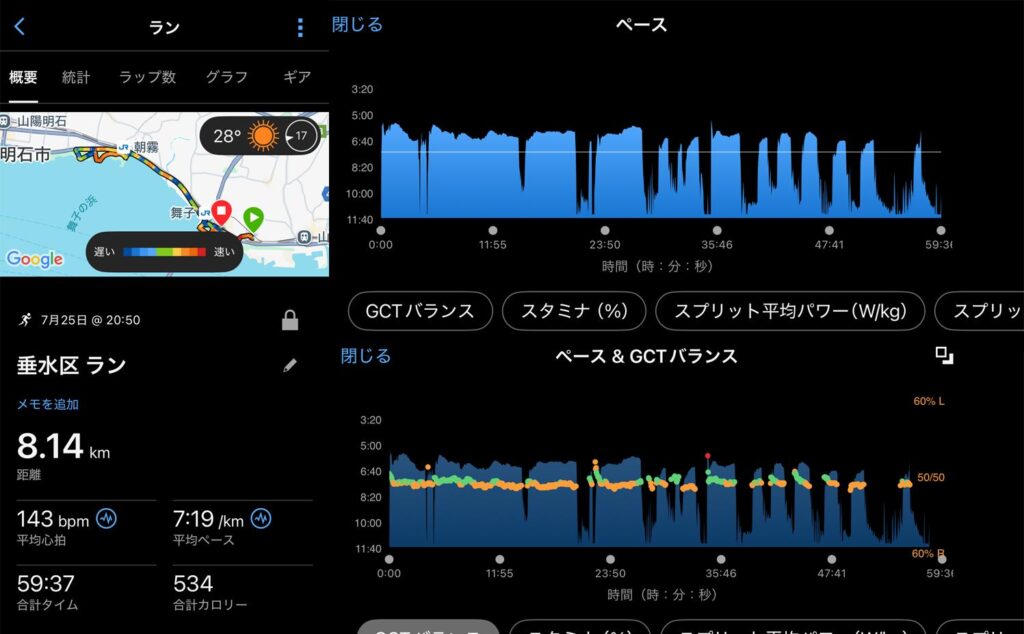Close the ペース & GCTバランス chart
This screenshot has width=1024, height=634.
click(365, 355)
